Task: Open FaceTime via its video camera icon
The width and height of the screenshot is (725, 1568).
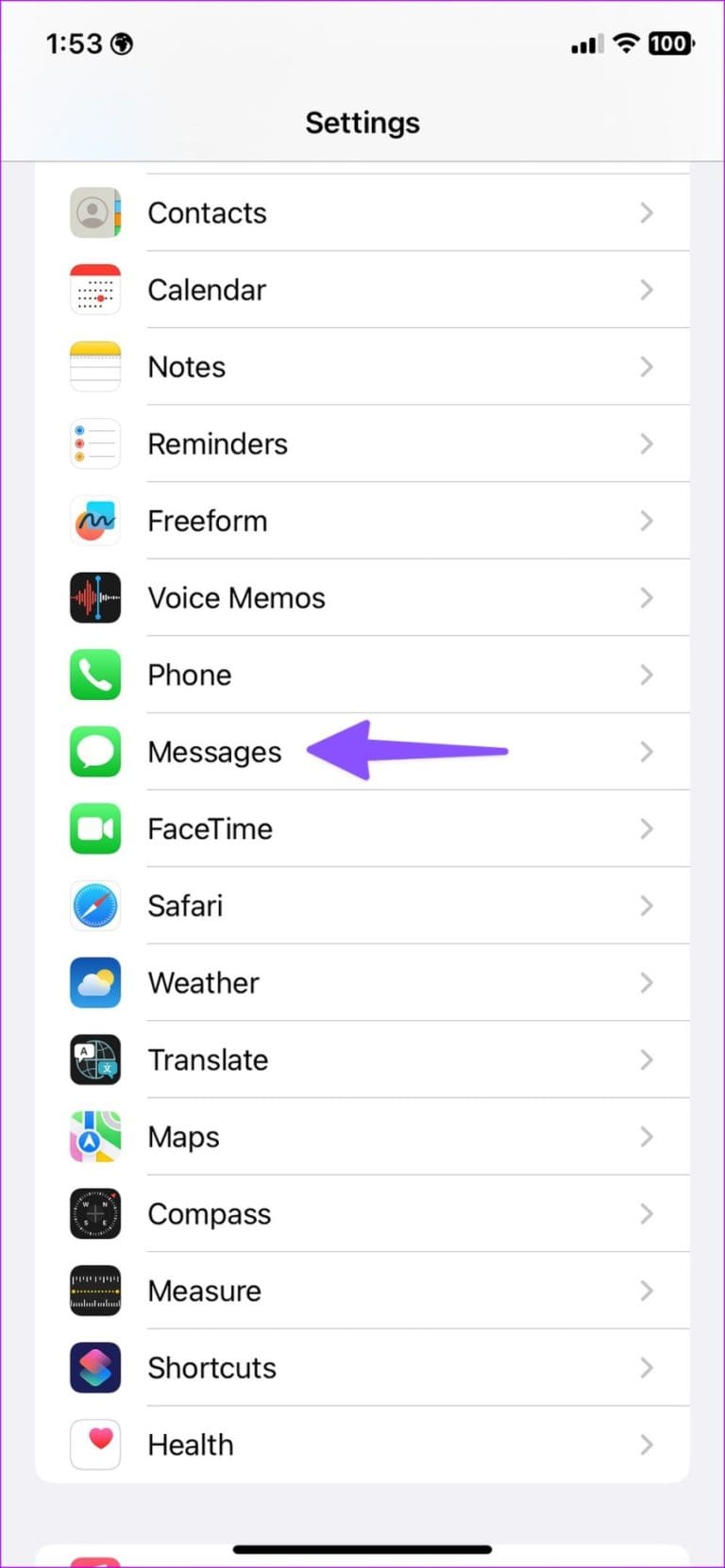Action: pyautogui.click(x=94, y=828)
